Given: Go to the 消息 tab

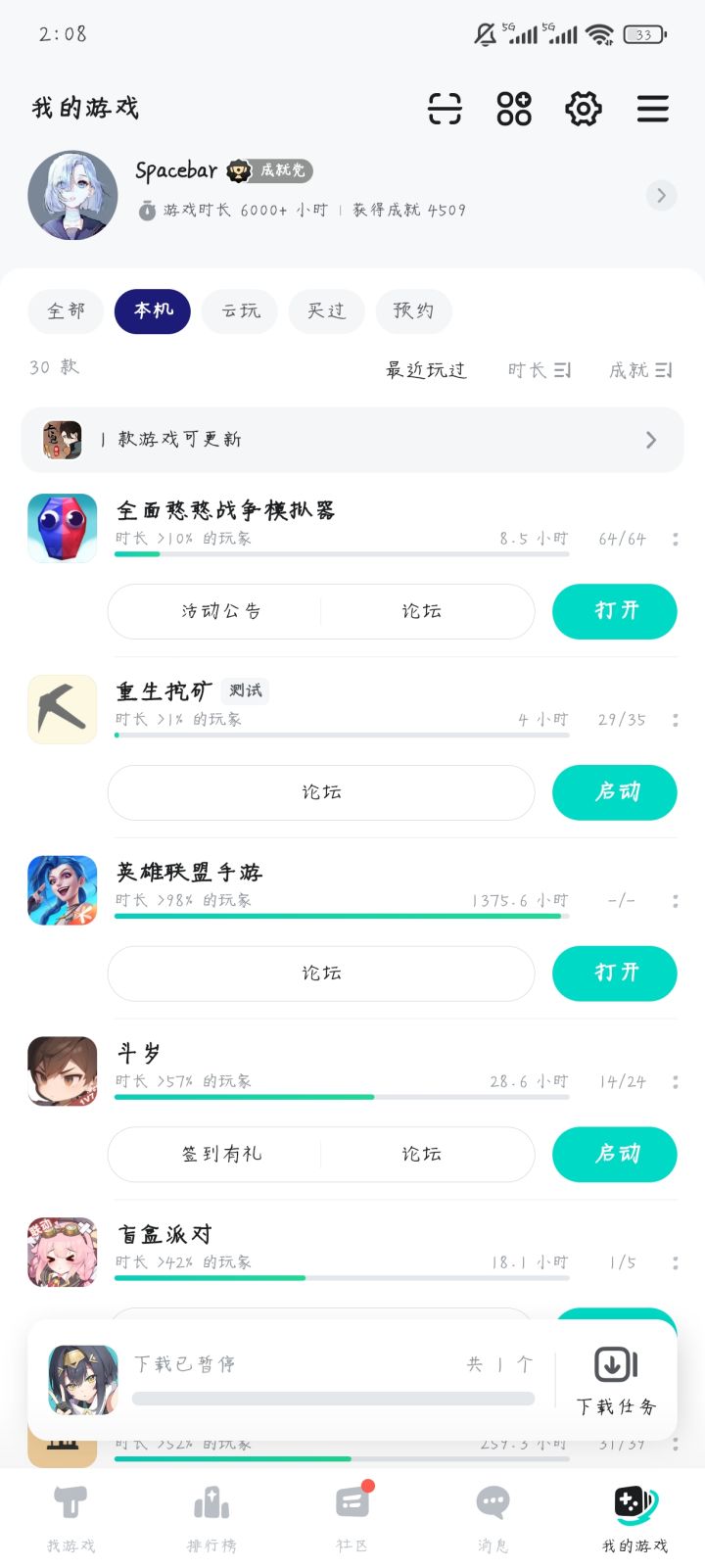Looking at the screenshot, I should pyautogui.click(x=493, y=1517).
